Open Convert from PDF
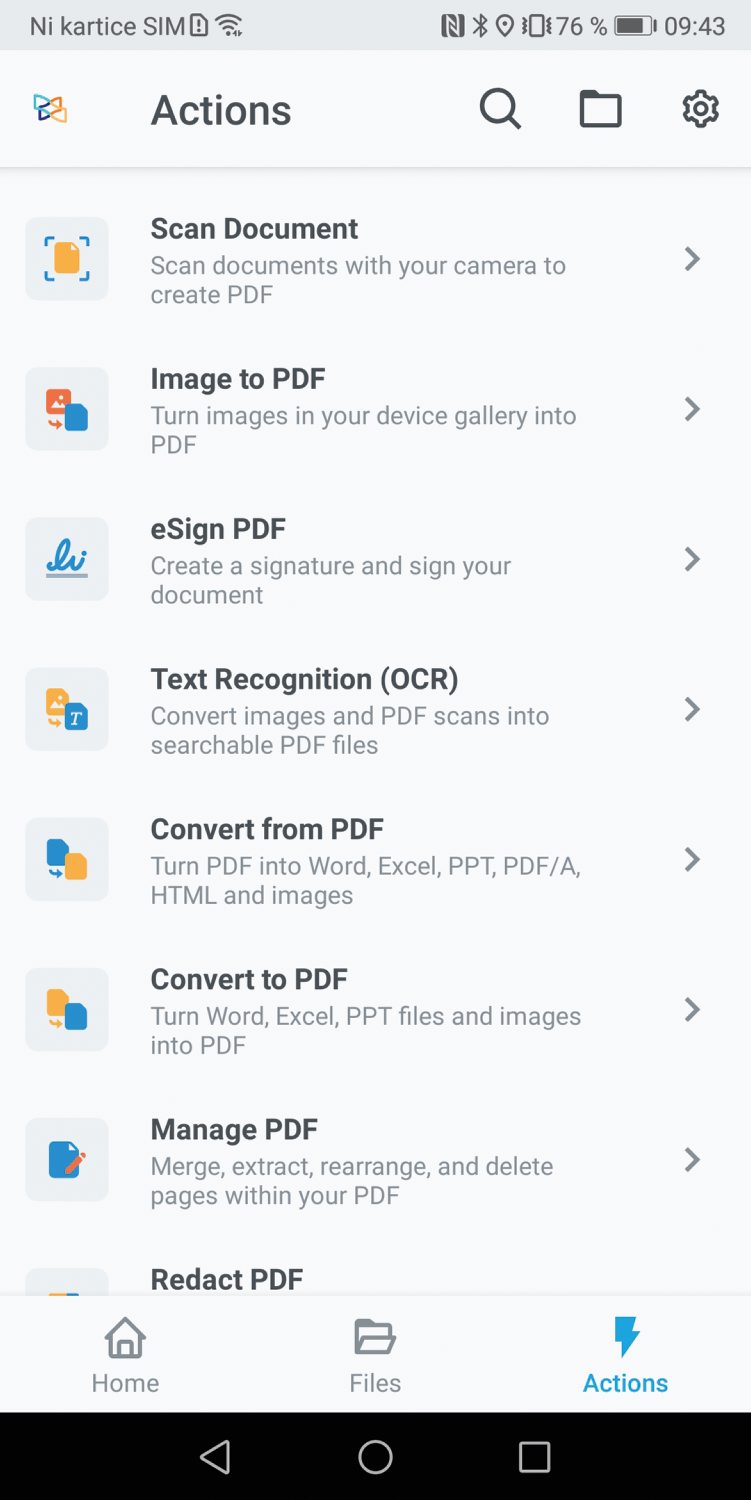751x1500 pixels. [375, 860]
